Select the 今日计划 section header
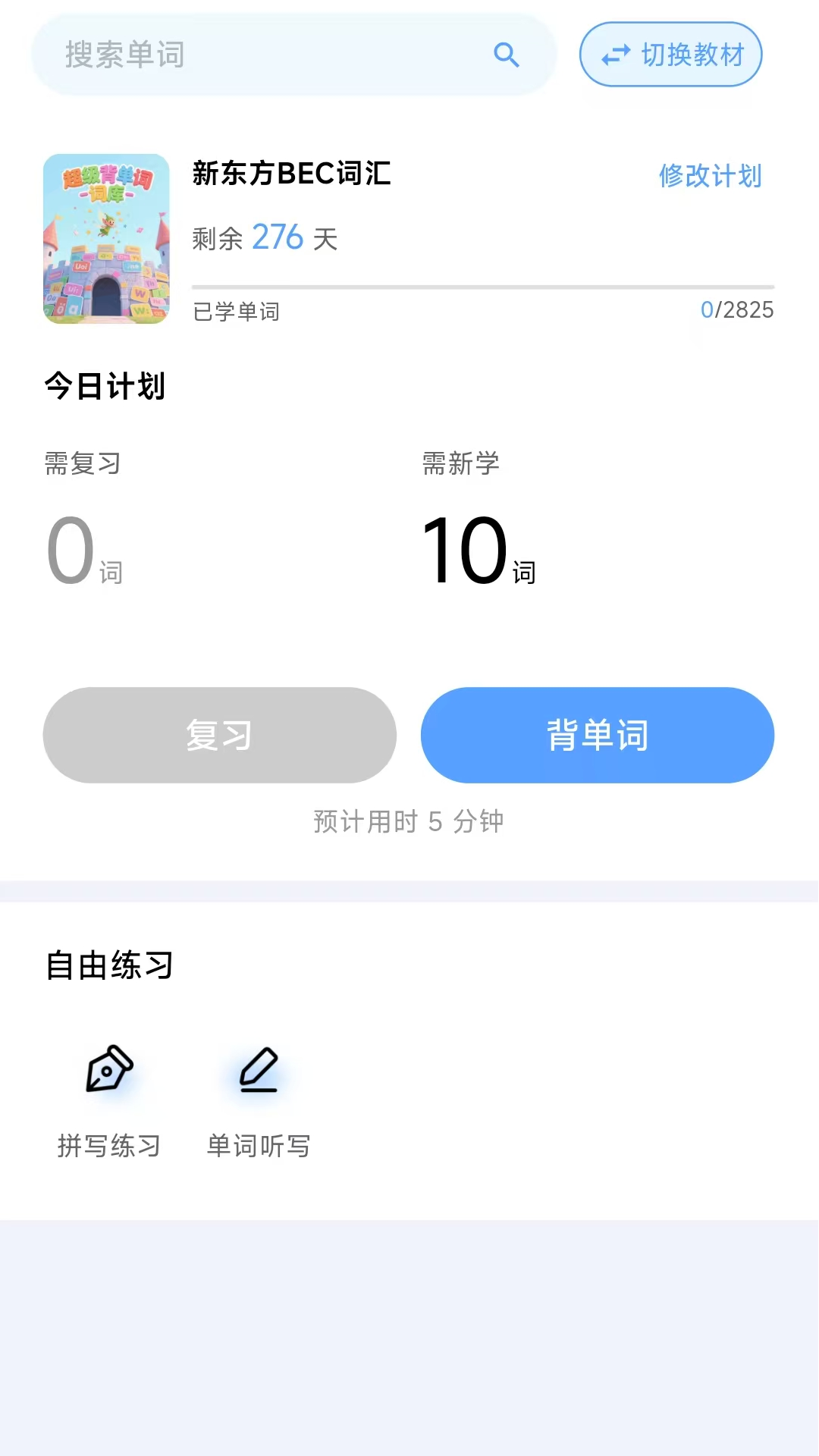The image size is (819, 1456). point(105,385)
